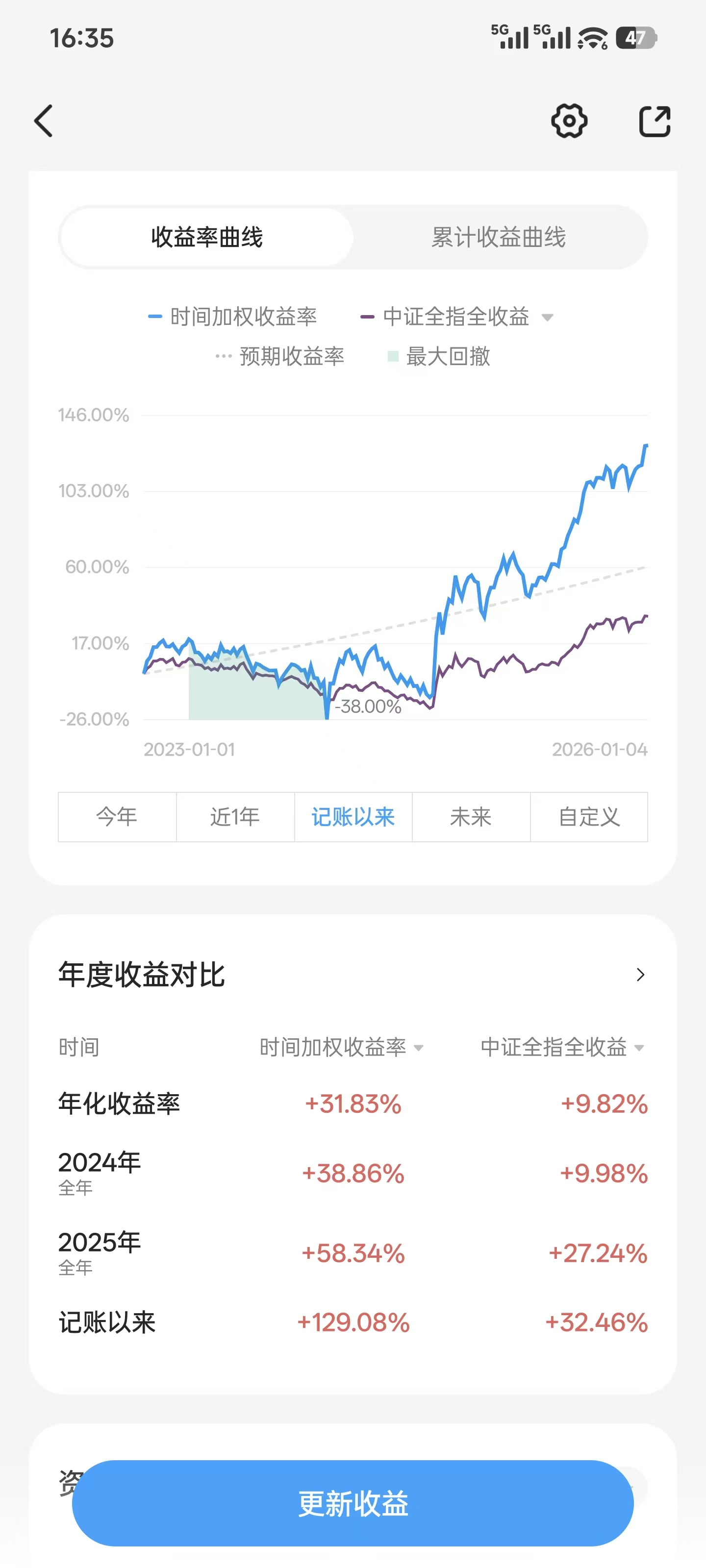Open the settings gear icon
Viewport: 706px width, 1568px height.
[569, 121]
